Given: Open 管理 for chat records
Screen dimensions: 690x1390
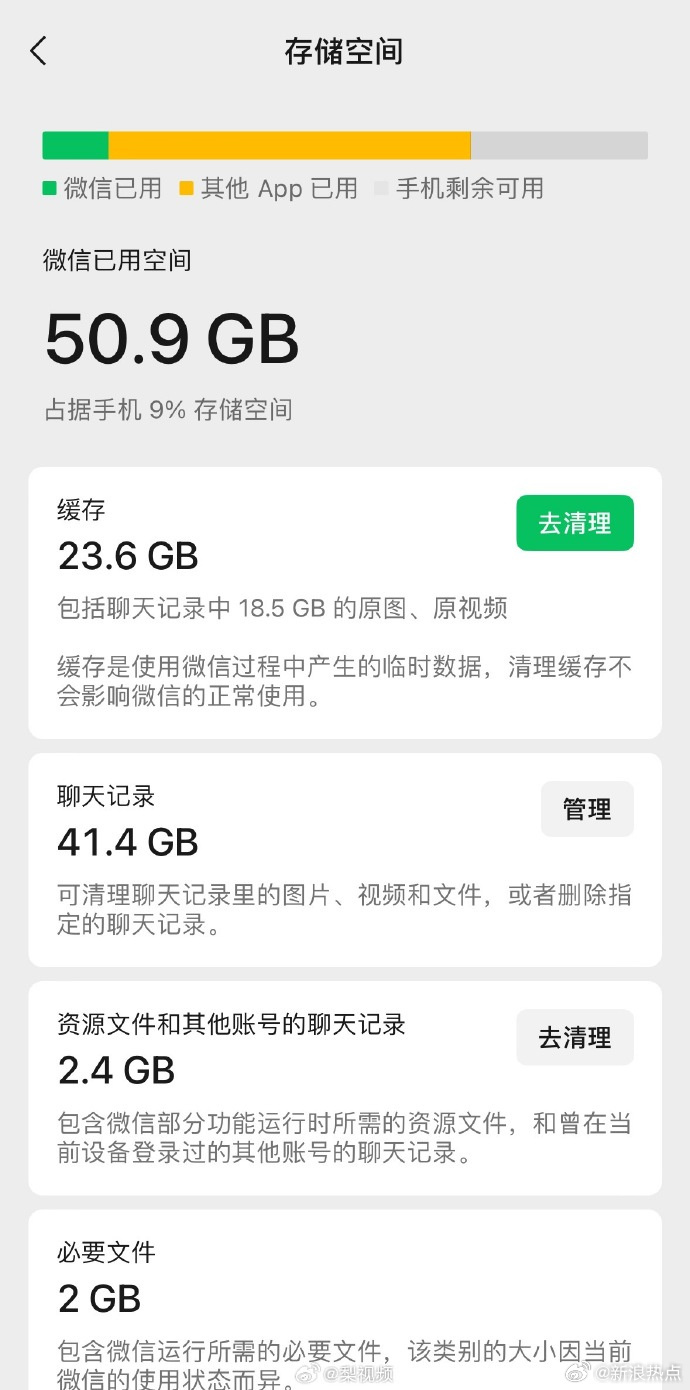Looking at the screenshot, I should pyautogui.click(x=586, y=809).
